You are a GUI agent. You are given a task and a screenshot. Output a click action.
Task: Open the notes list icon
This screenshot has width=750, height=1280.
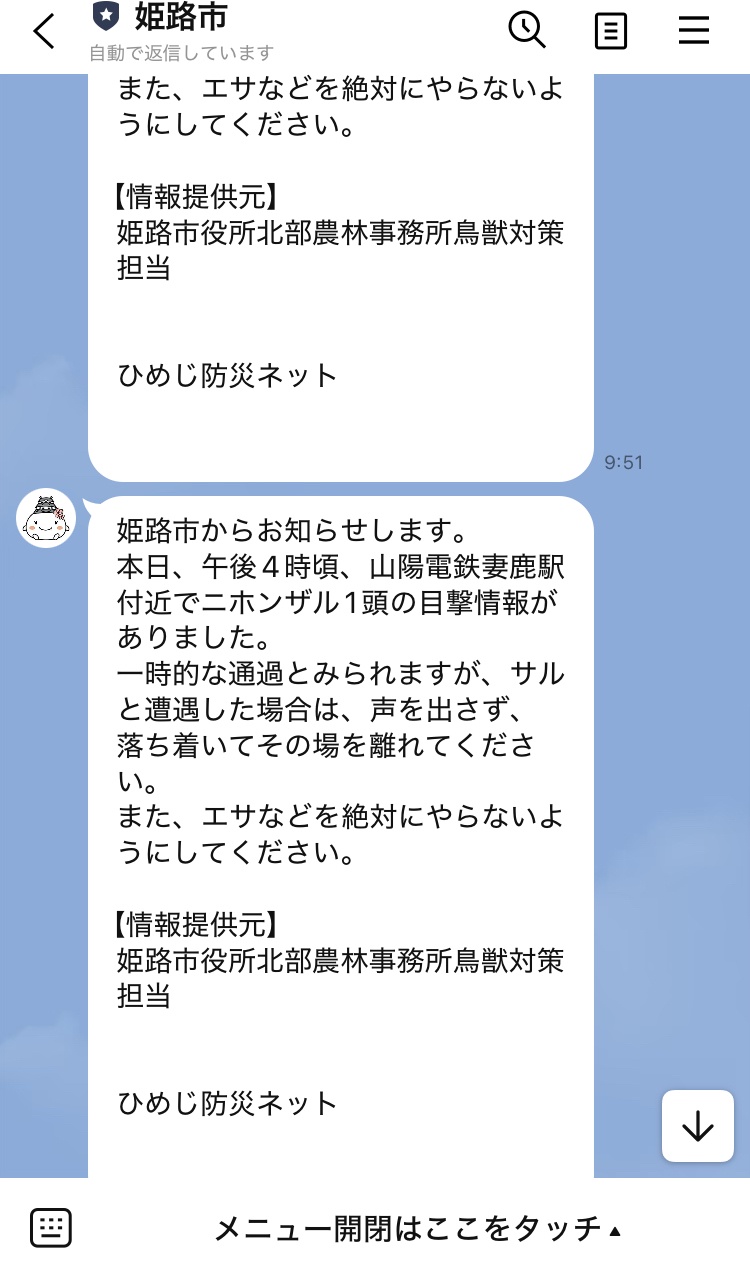[x=610, y=32]
